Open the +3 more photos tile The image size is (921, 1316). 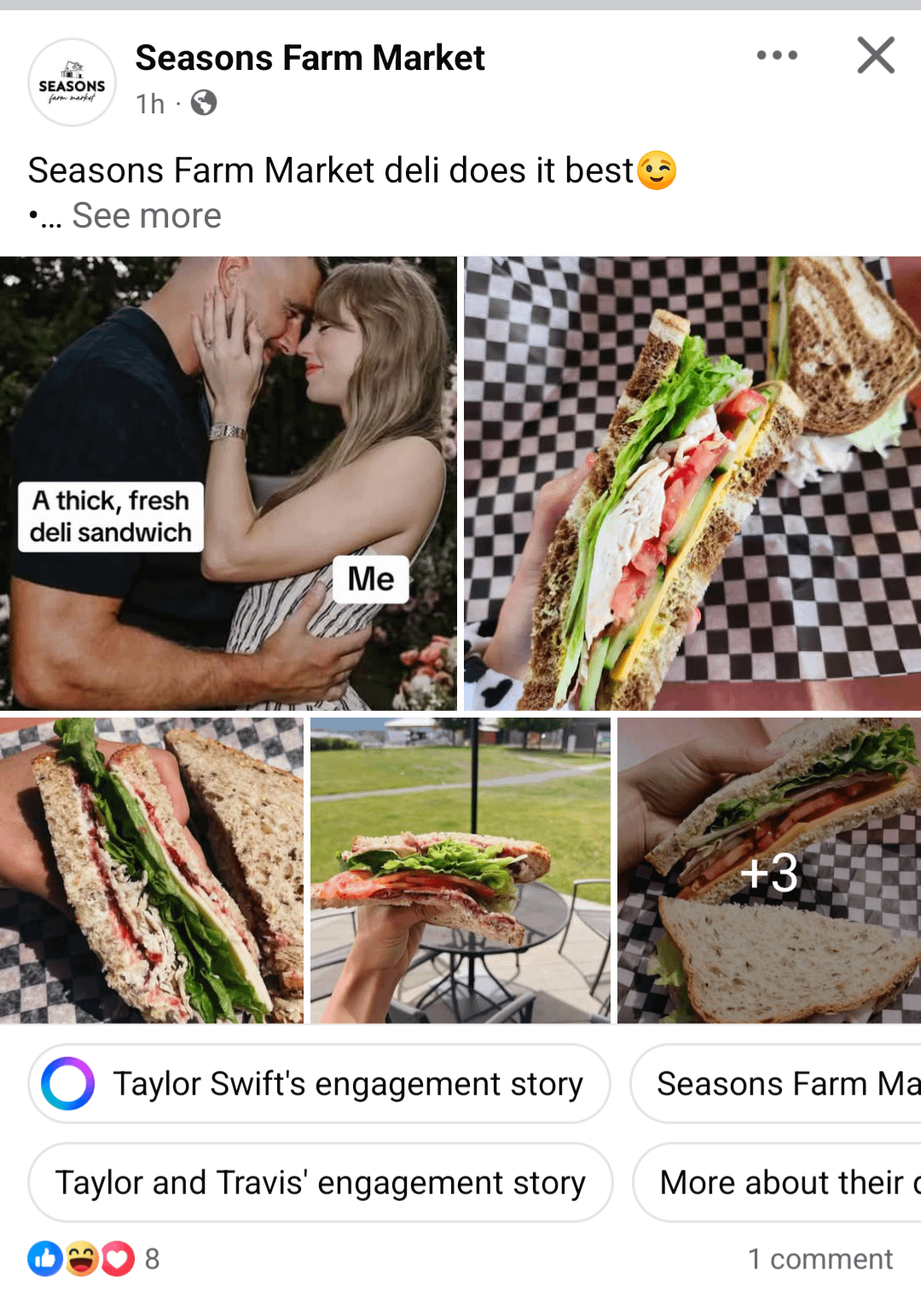click(x=768, y=871)
